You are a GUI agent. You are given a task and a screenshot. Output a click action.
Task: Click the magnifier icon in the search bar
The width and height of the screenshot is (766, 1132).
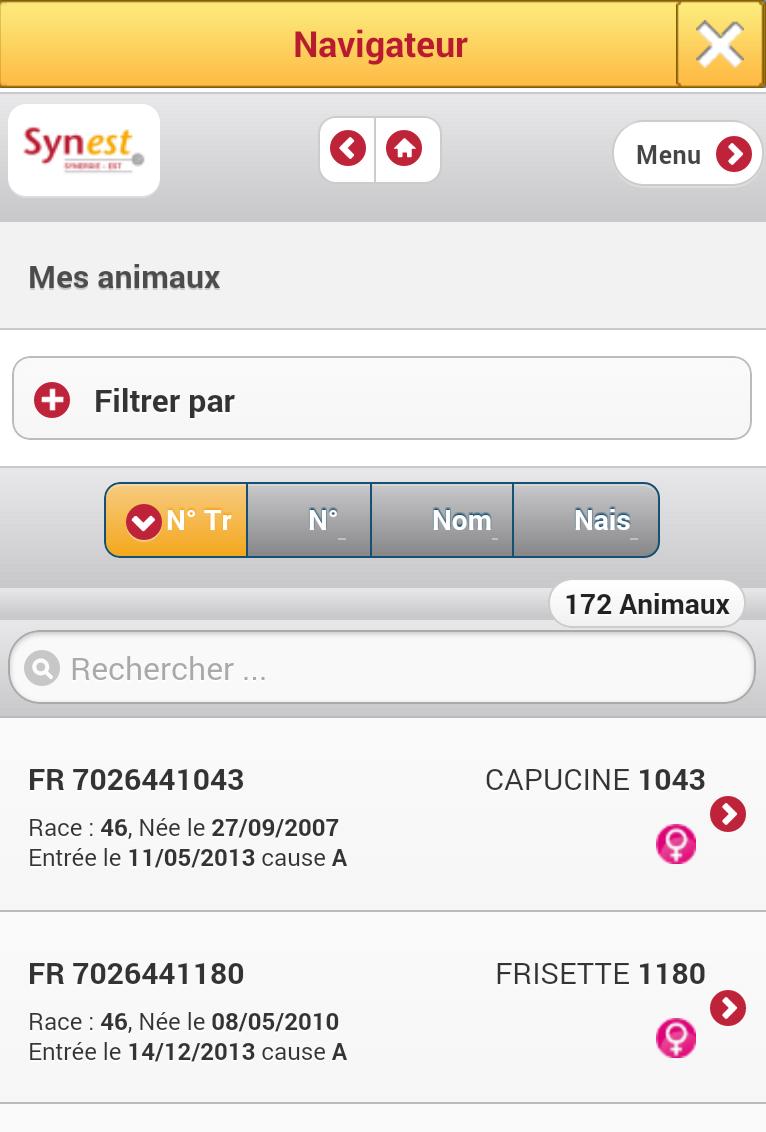click(41, 666)
